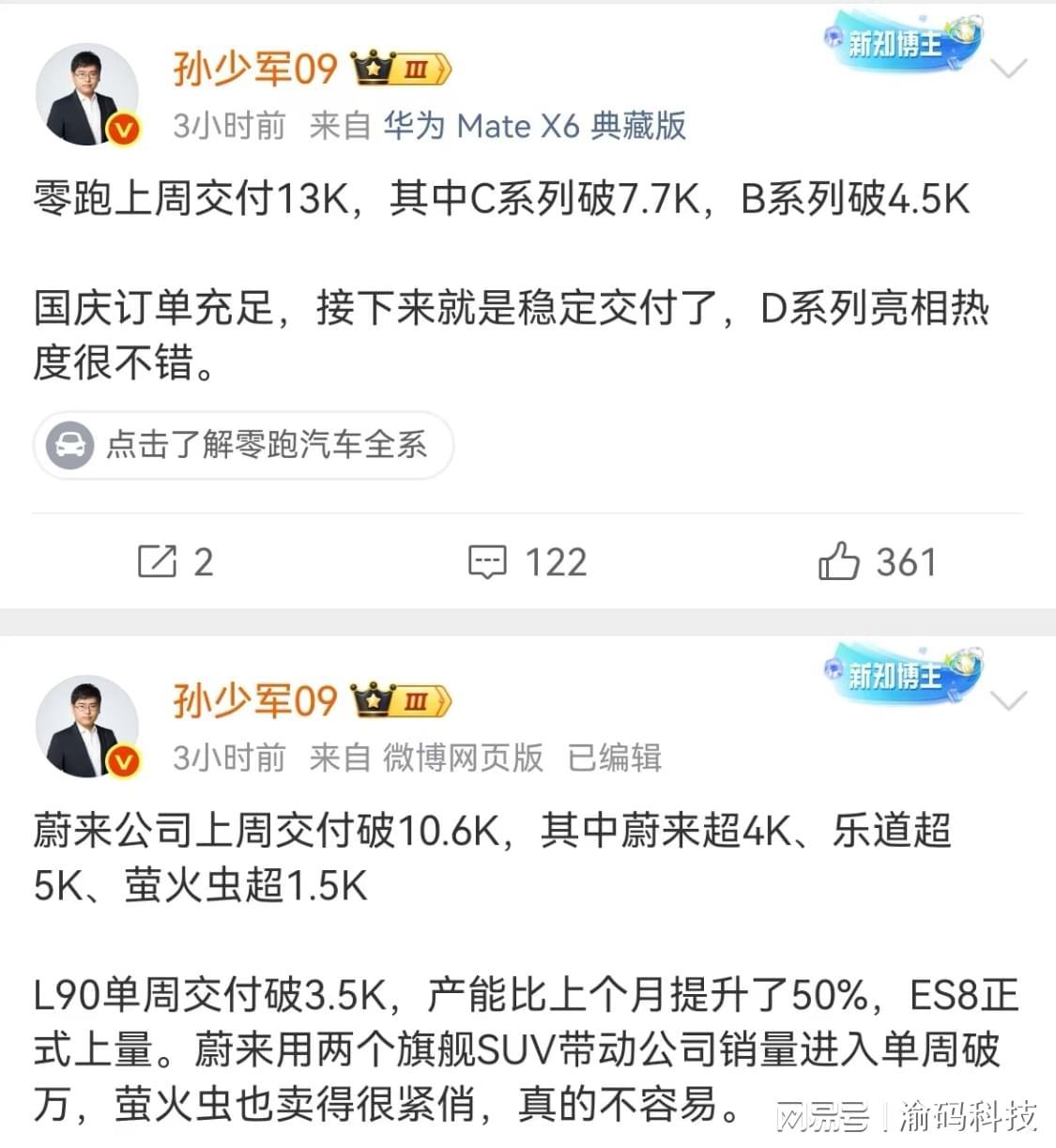Open 孙少军09's profile from the second post
Image resolution: width=1056 pixels, height=1148 pixels.
point(254,698)
